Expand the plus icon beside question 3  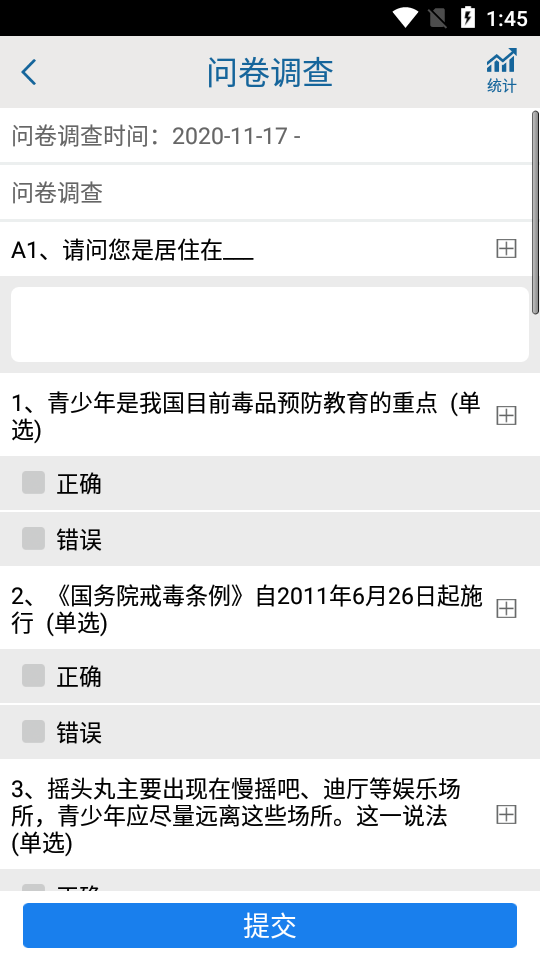(x=506, y=815)
